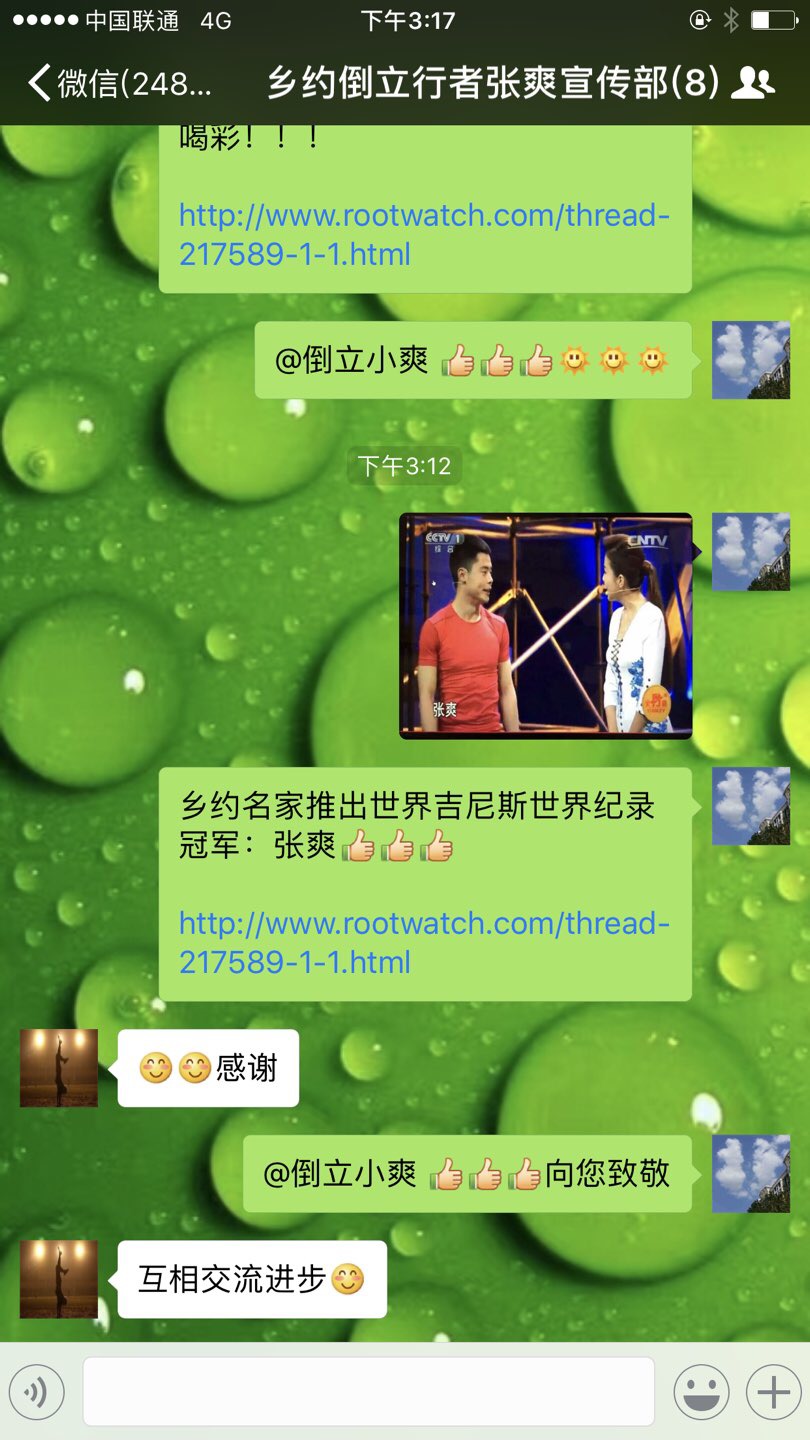Open the rootwatch link below 喝彩
Viewport: 810px width, 1440px height.
point(424,234)
